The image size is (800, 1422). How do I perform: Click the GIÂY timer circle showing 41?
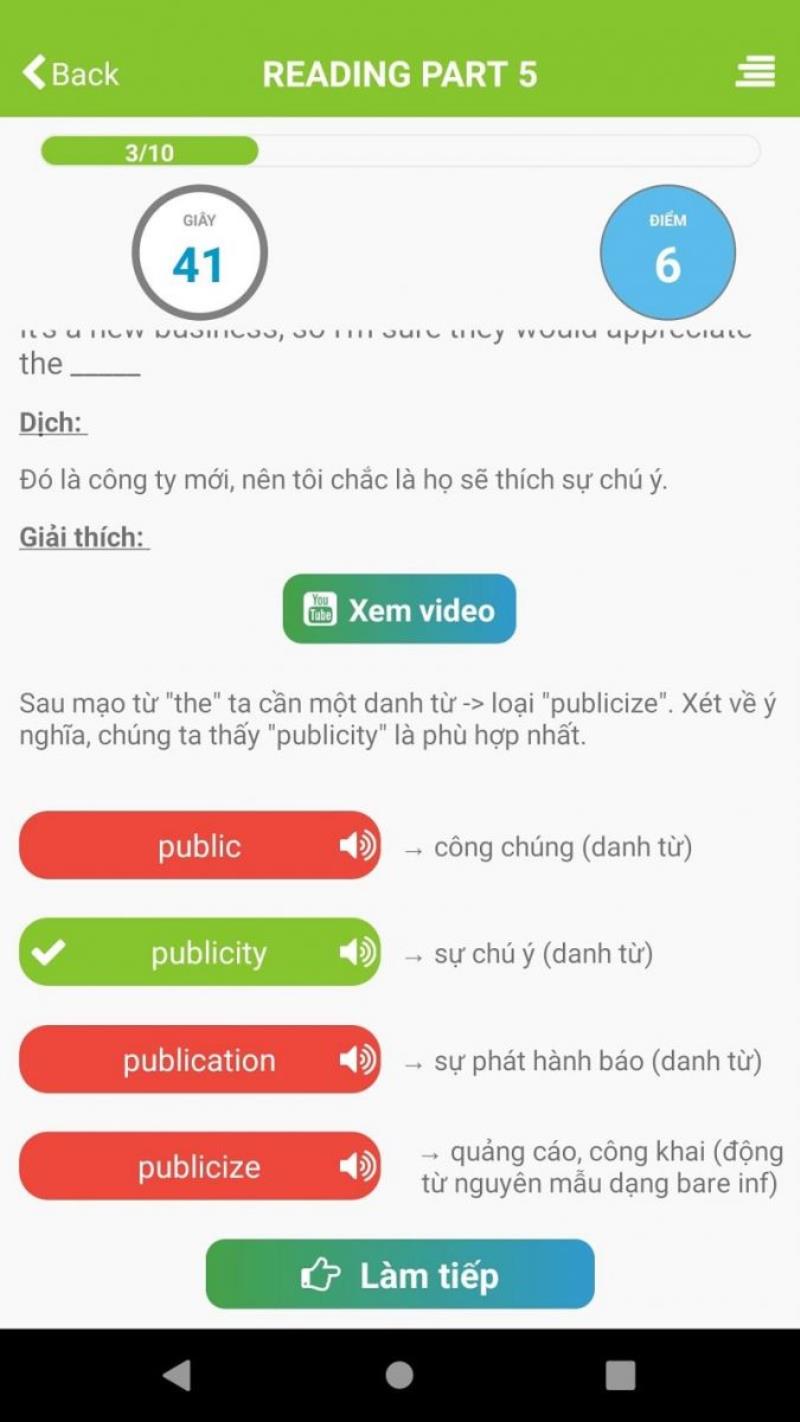tap(199, 252)
